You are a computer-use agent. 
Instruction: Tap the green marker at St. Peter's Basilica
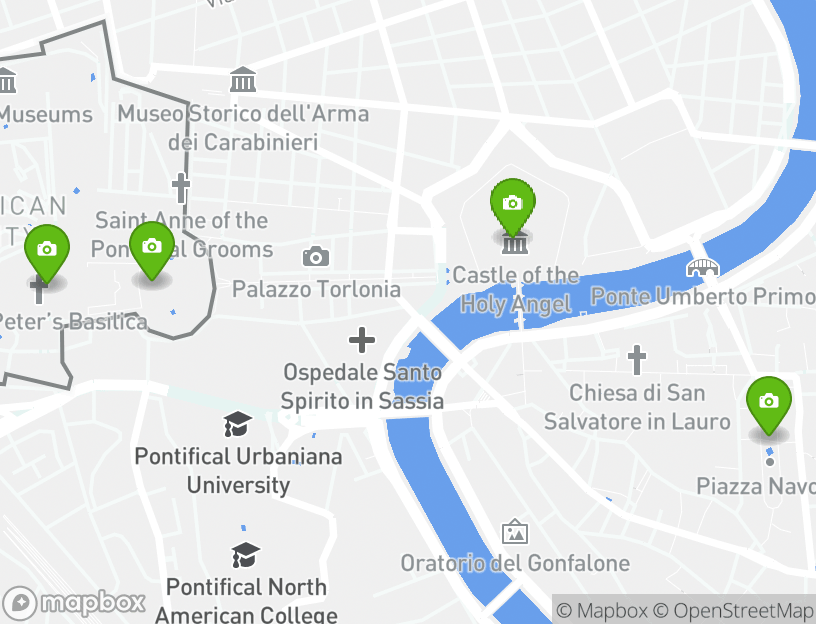pyautogui.click(x=46, y=250)
